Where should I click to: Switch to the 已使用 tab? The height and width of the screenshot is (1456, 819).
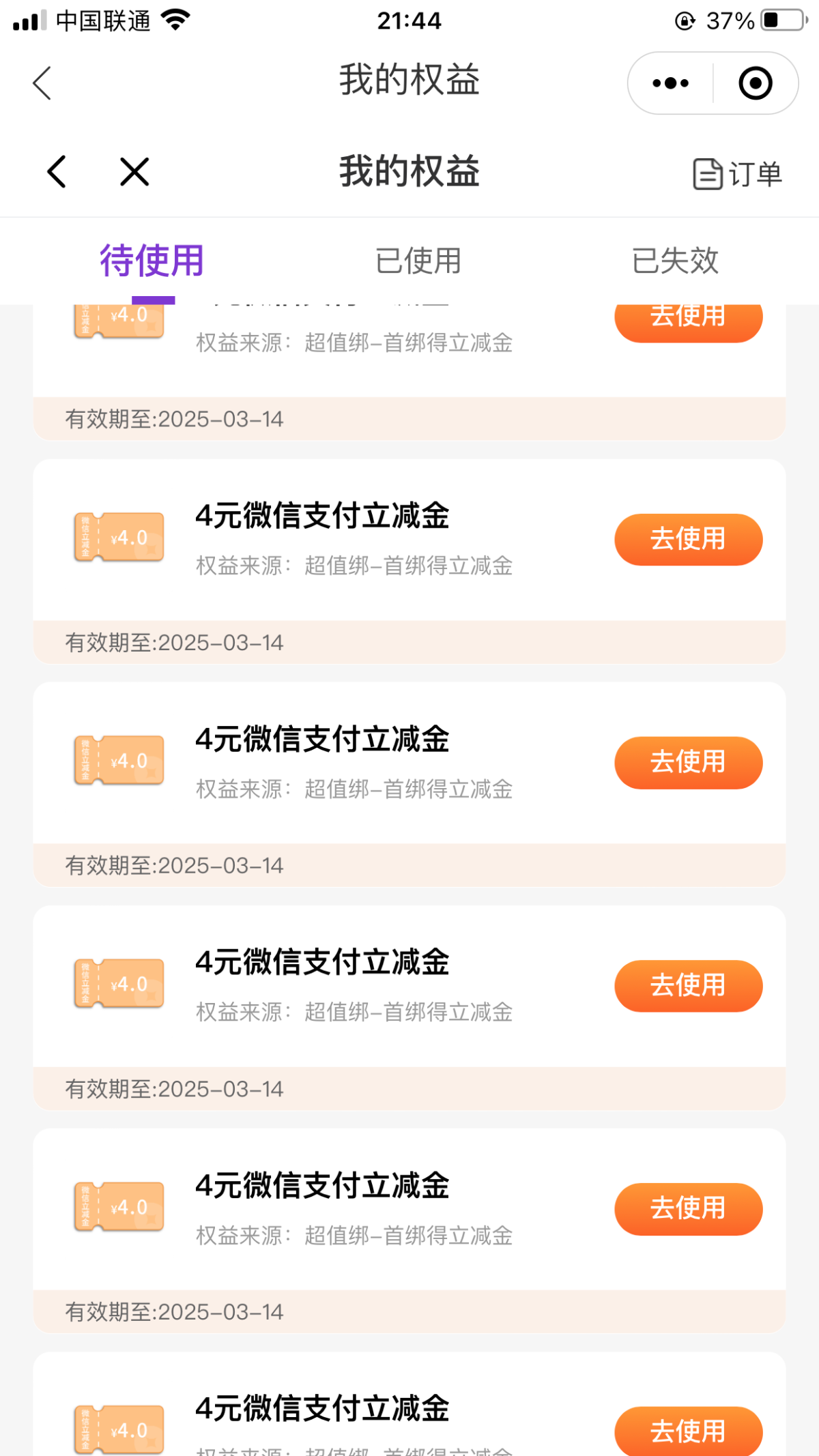[x=418, y=261]
